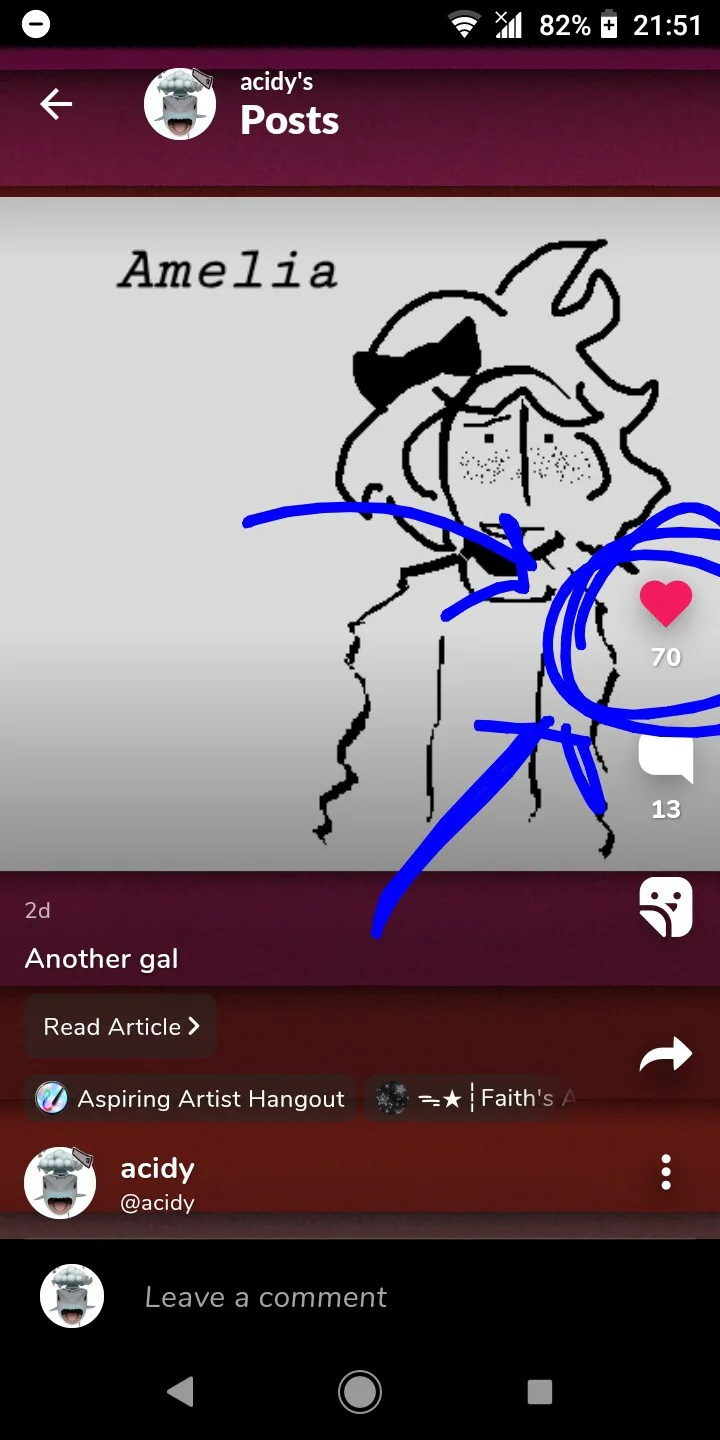Share this post with the arrow icon

tap(666, 1054)
